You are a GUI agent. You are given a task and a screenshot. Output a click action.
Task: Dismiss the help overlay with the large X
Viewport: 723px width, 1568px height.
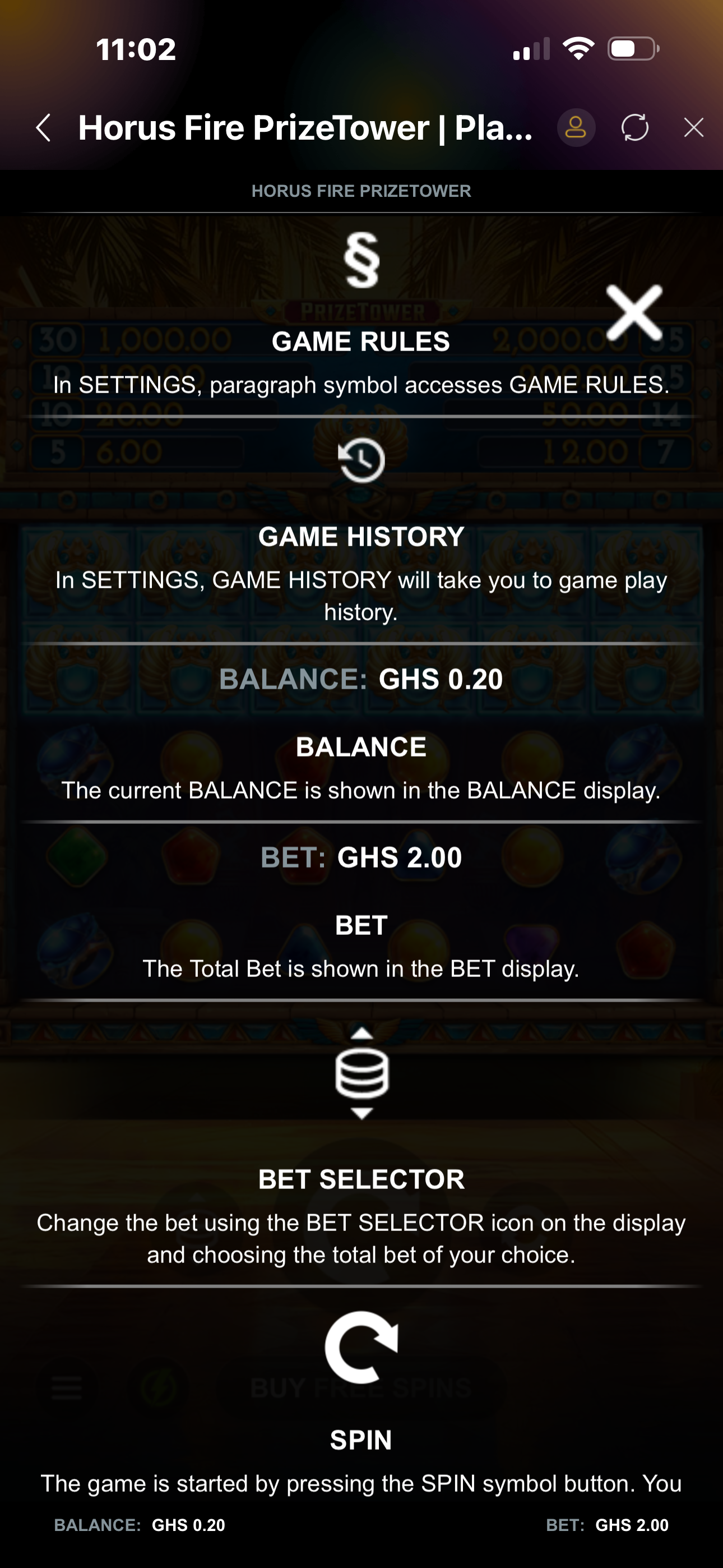(x=634, y=313)
